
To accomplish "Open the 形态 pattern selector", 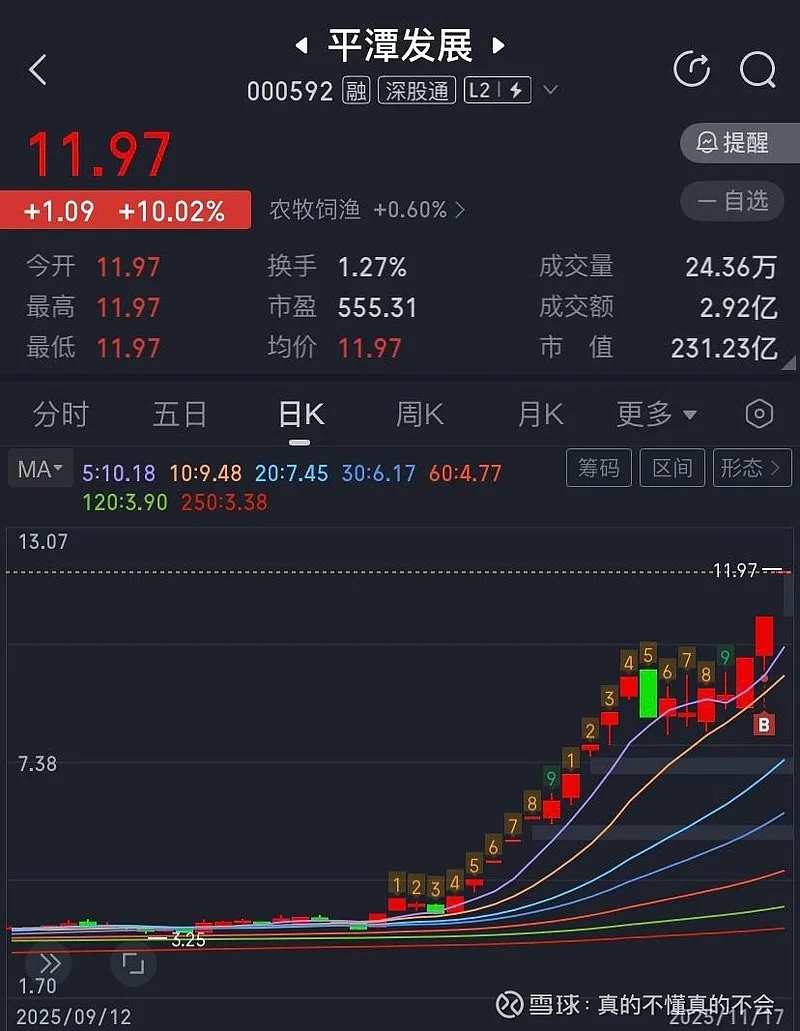I will 752,468.
